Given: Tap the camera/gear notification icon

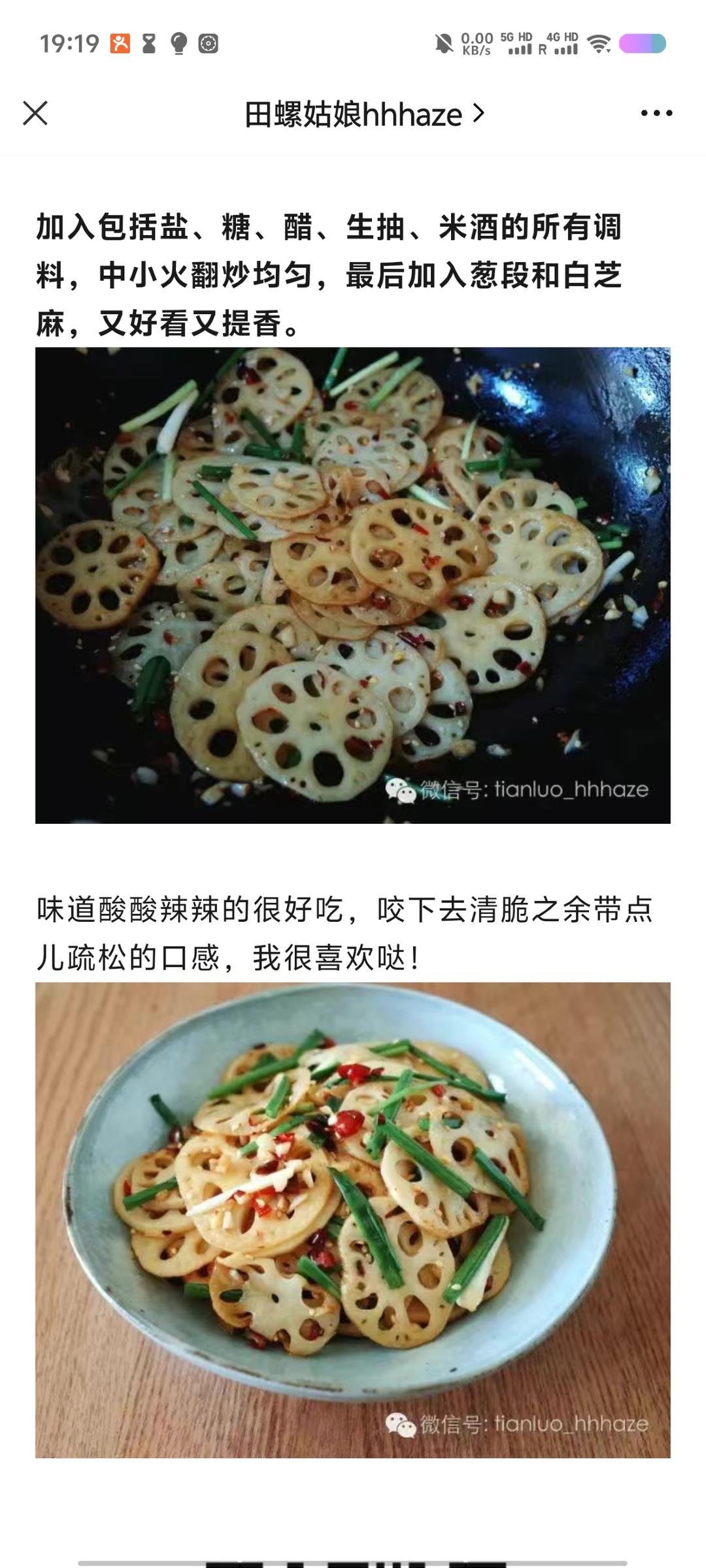Looking at the screenshot, I should pyautogui.click(x=208, y=42).
